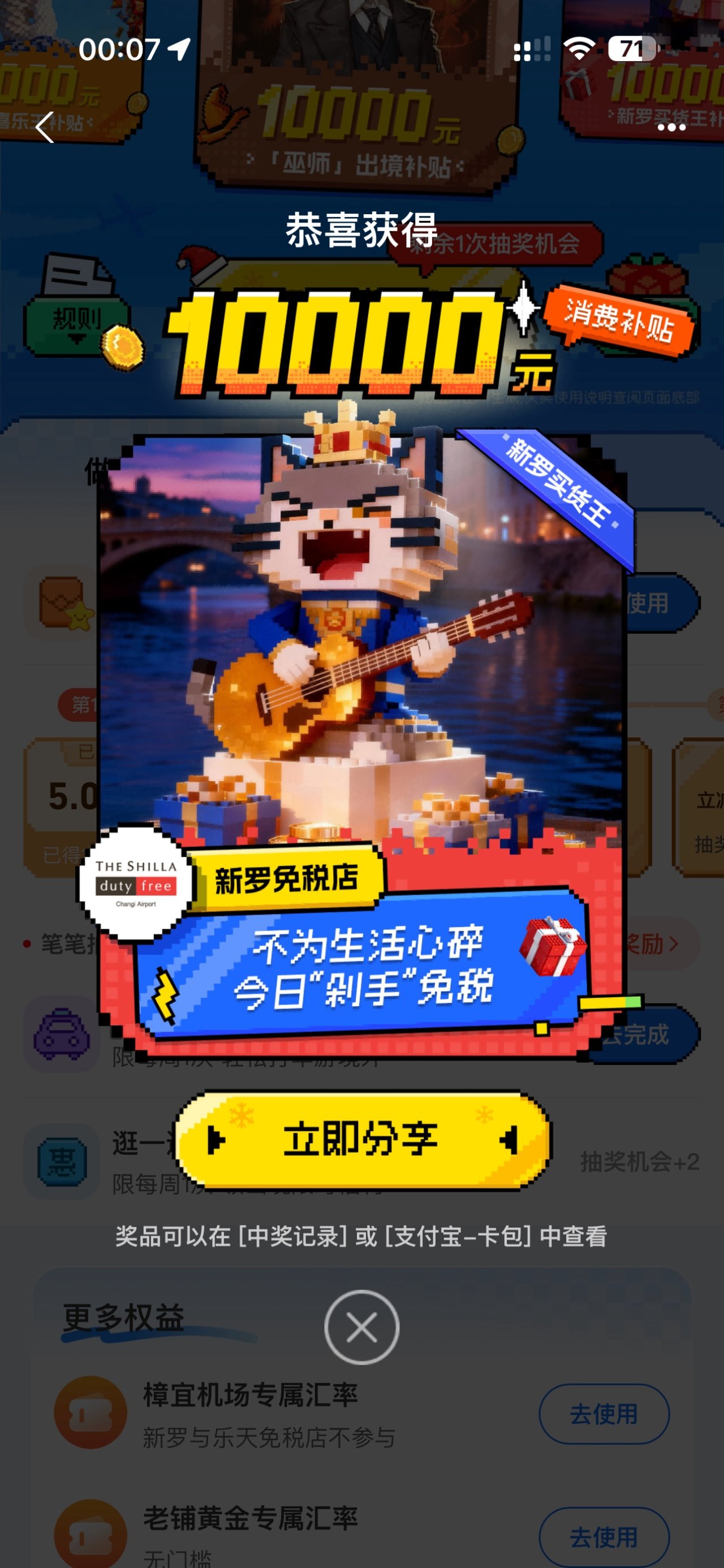Viewport: 724px width, 1568px height.
Task: Open the three-dot overflow menu
Action: tap(671, 127)
